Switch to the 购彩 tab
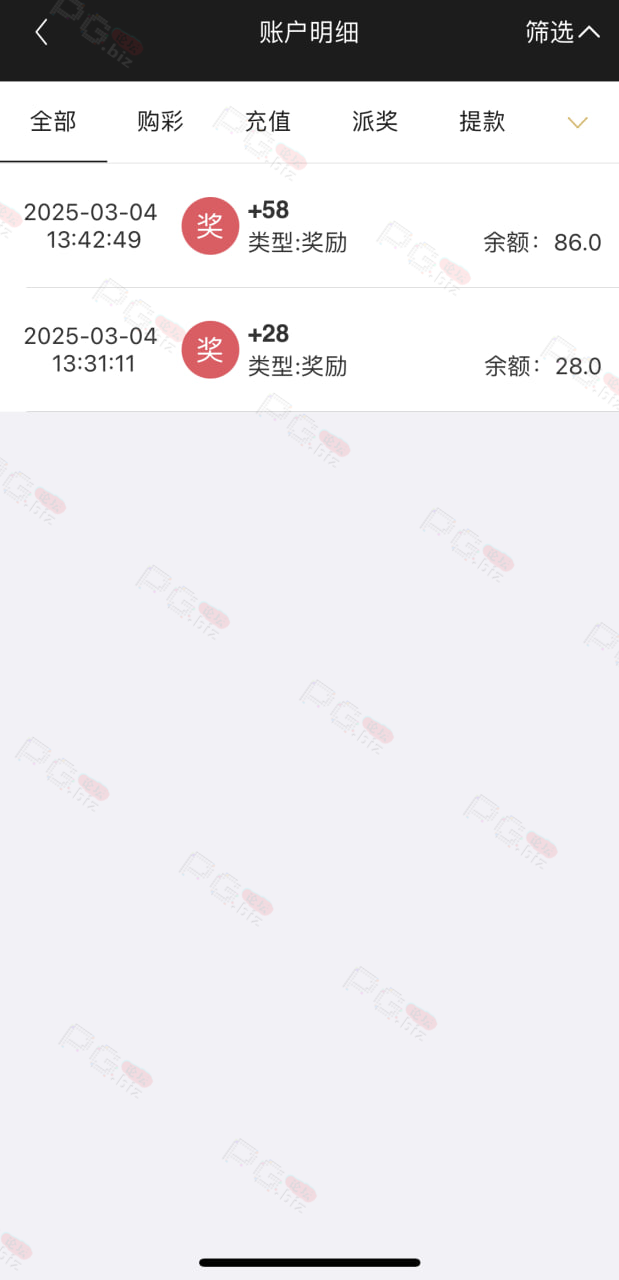 160,122
